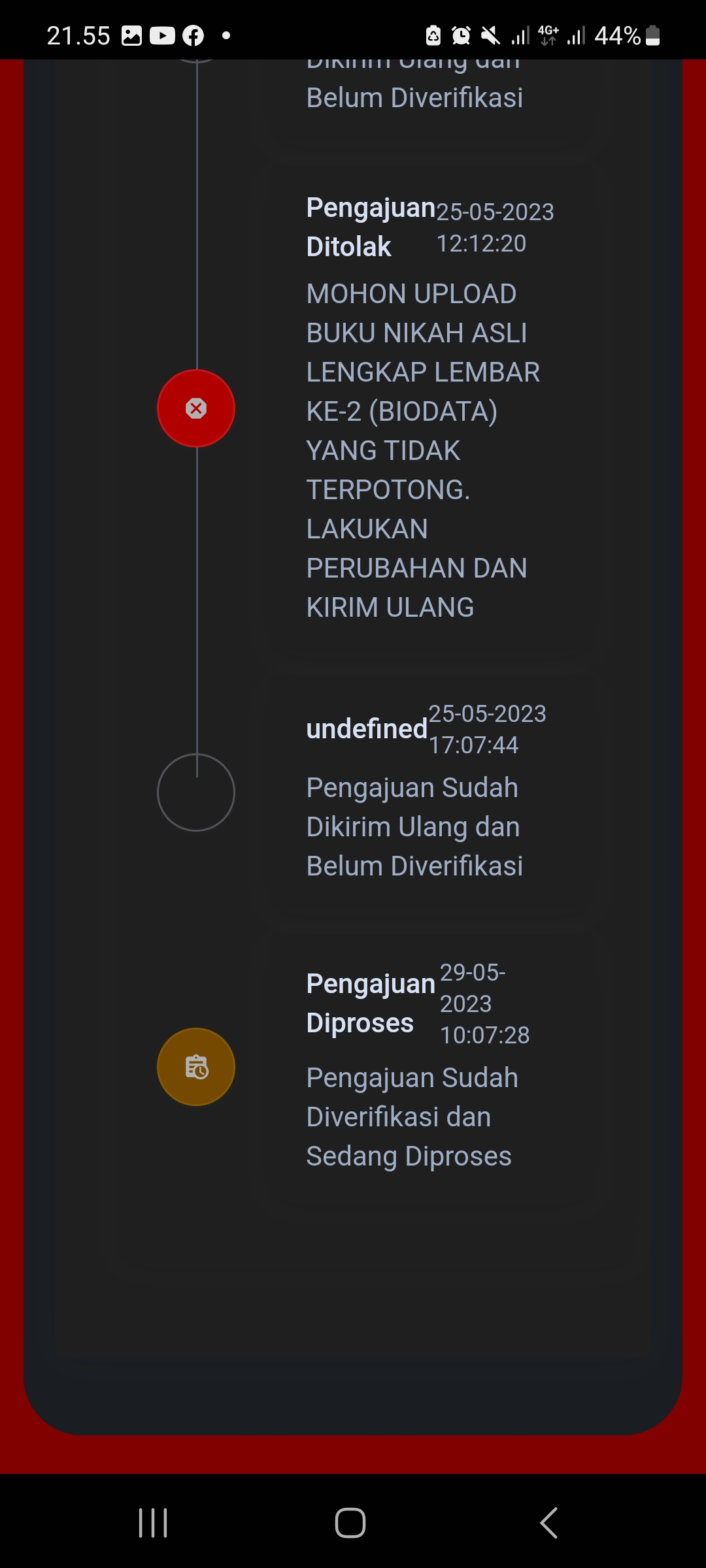Go back using the system back button

pos(548,1523)
